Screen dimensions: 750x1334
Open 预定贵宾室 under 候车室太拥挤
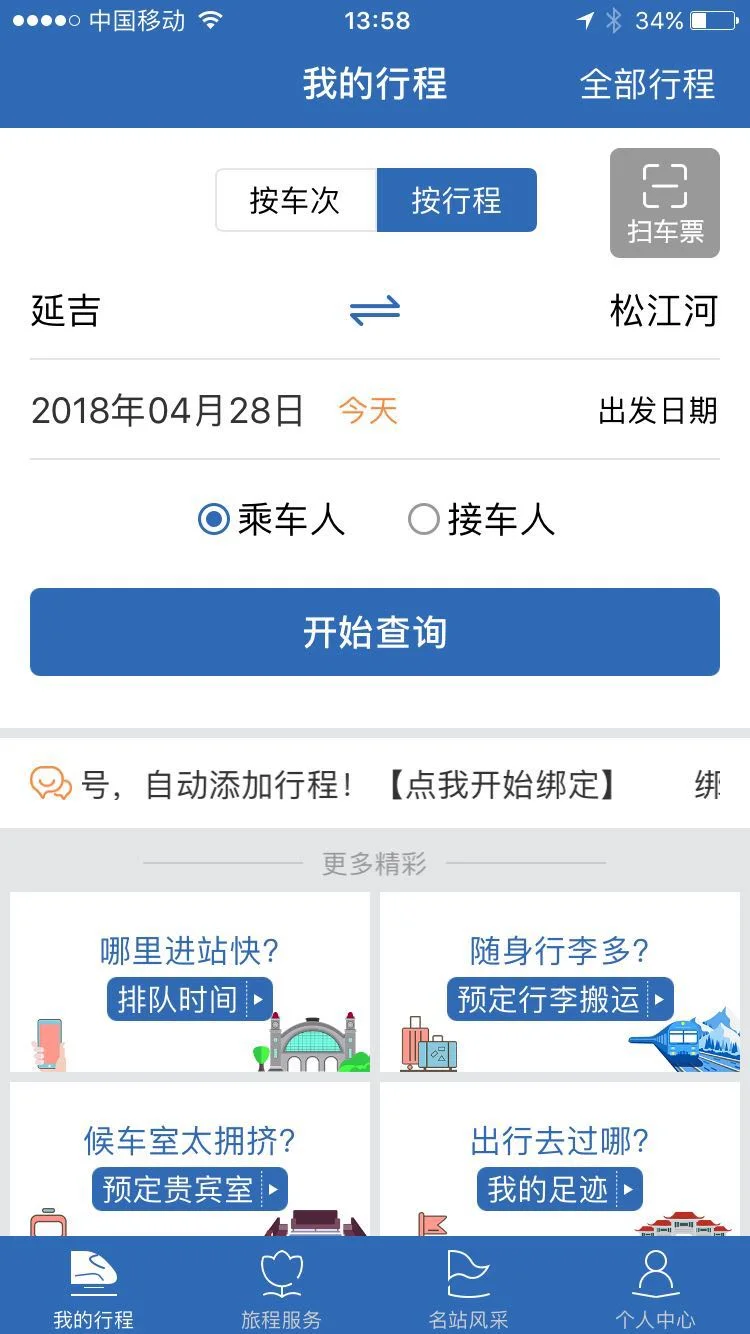pyautogui.click(x=190, y=1189)
